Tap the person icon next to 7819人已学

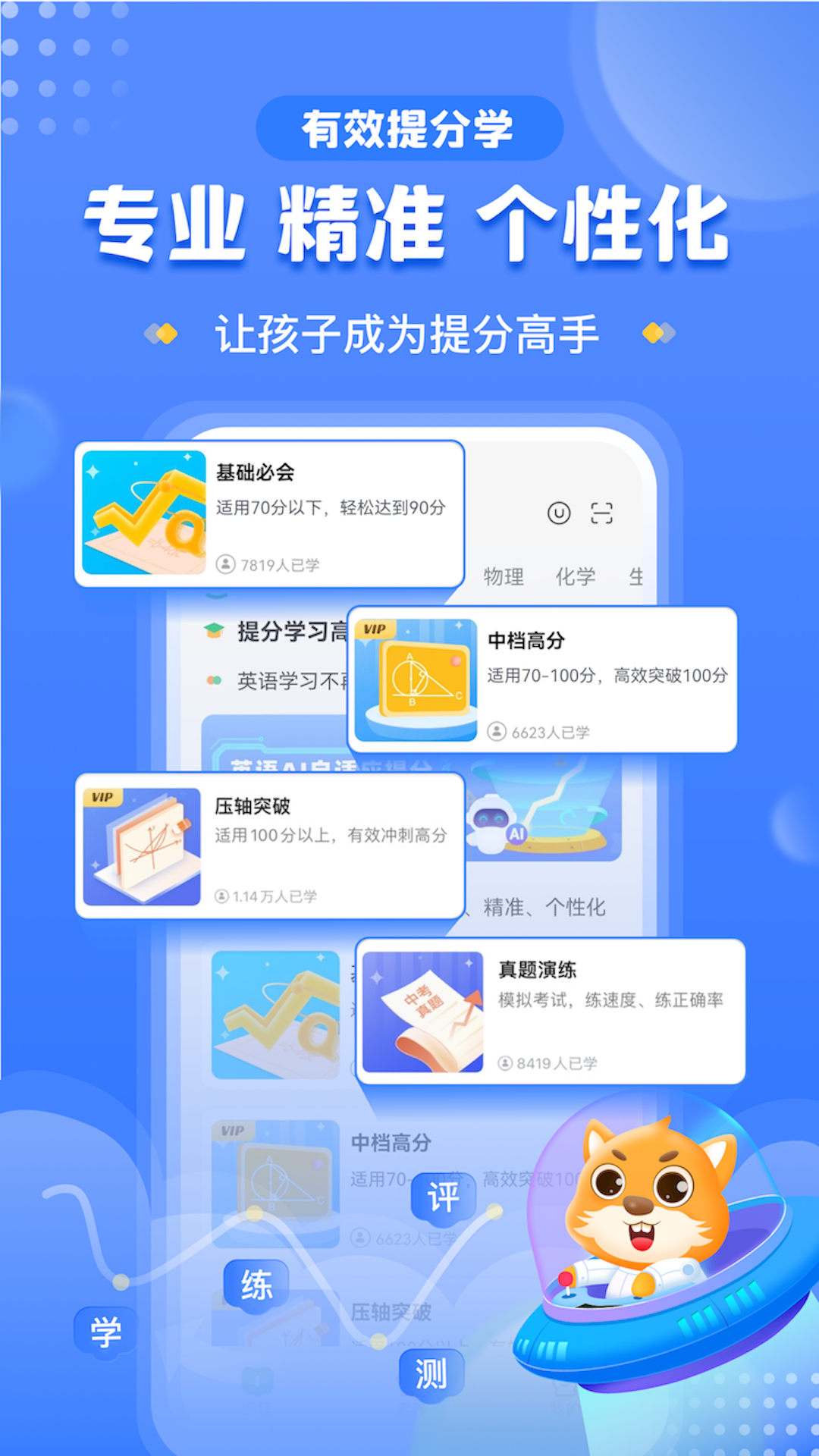coord(225,564)
